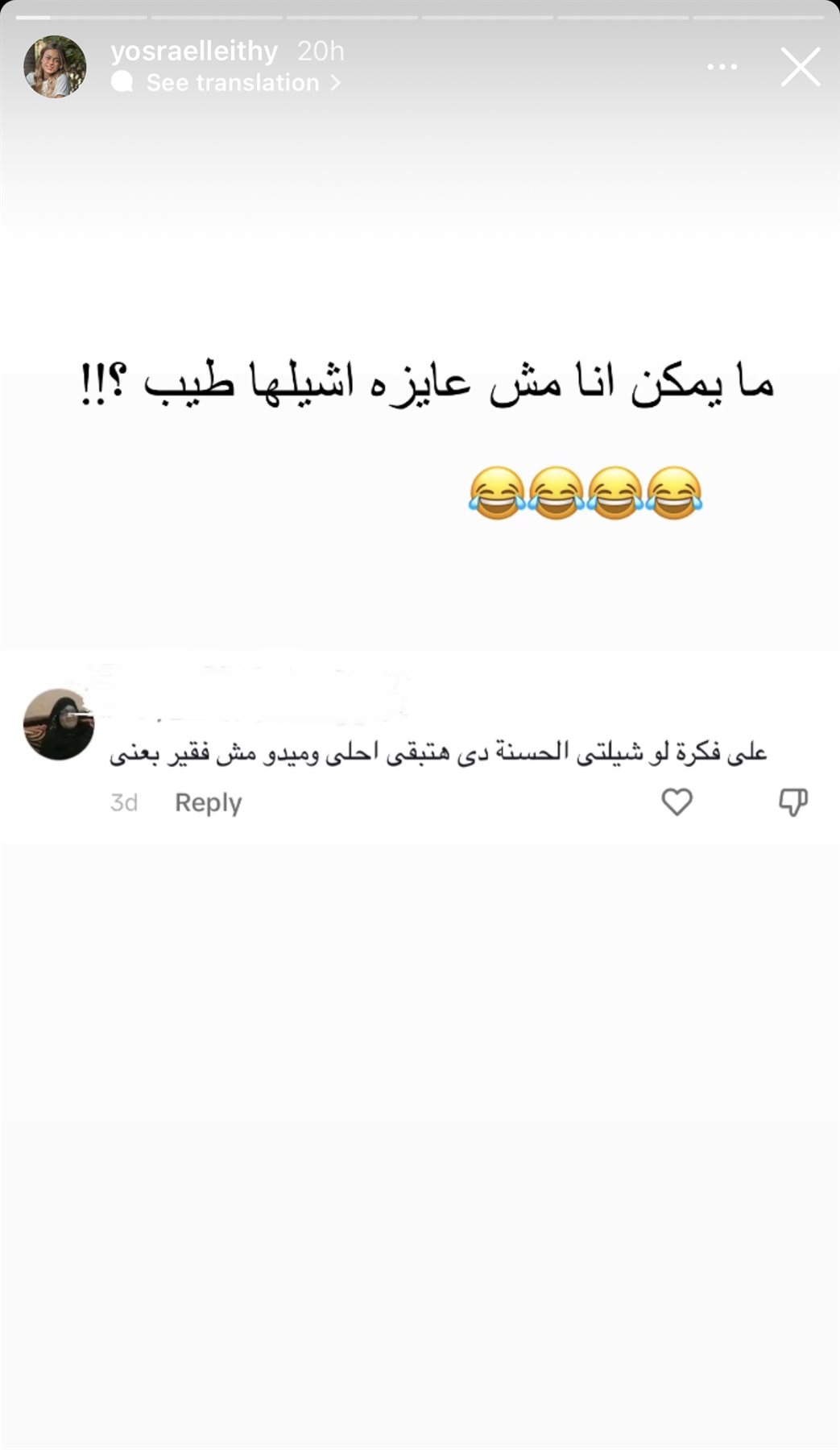Tap See translation link
This screenshot has width=840, height=1450.
click(x=233, y=83)
